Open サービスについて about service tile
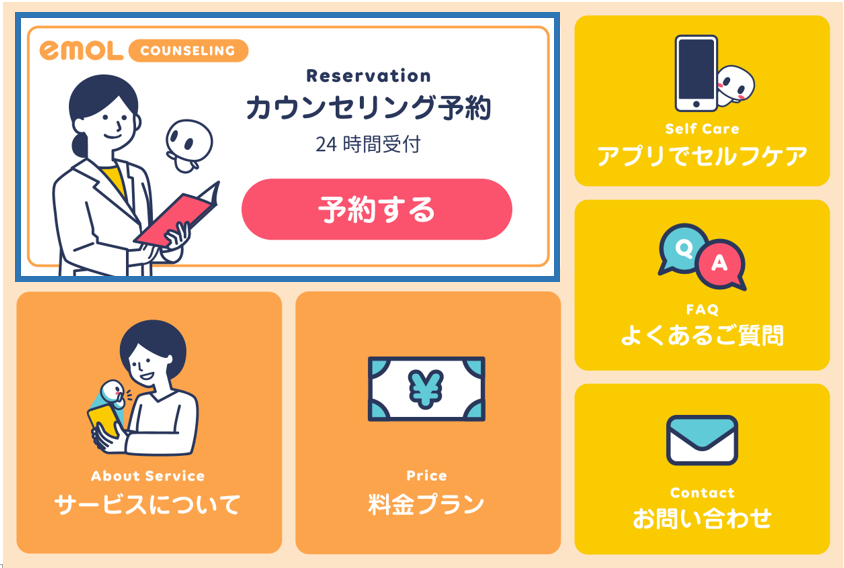Image resolution: width=844 pixels, height=568 pixels. (148, 422)
